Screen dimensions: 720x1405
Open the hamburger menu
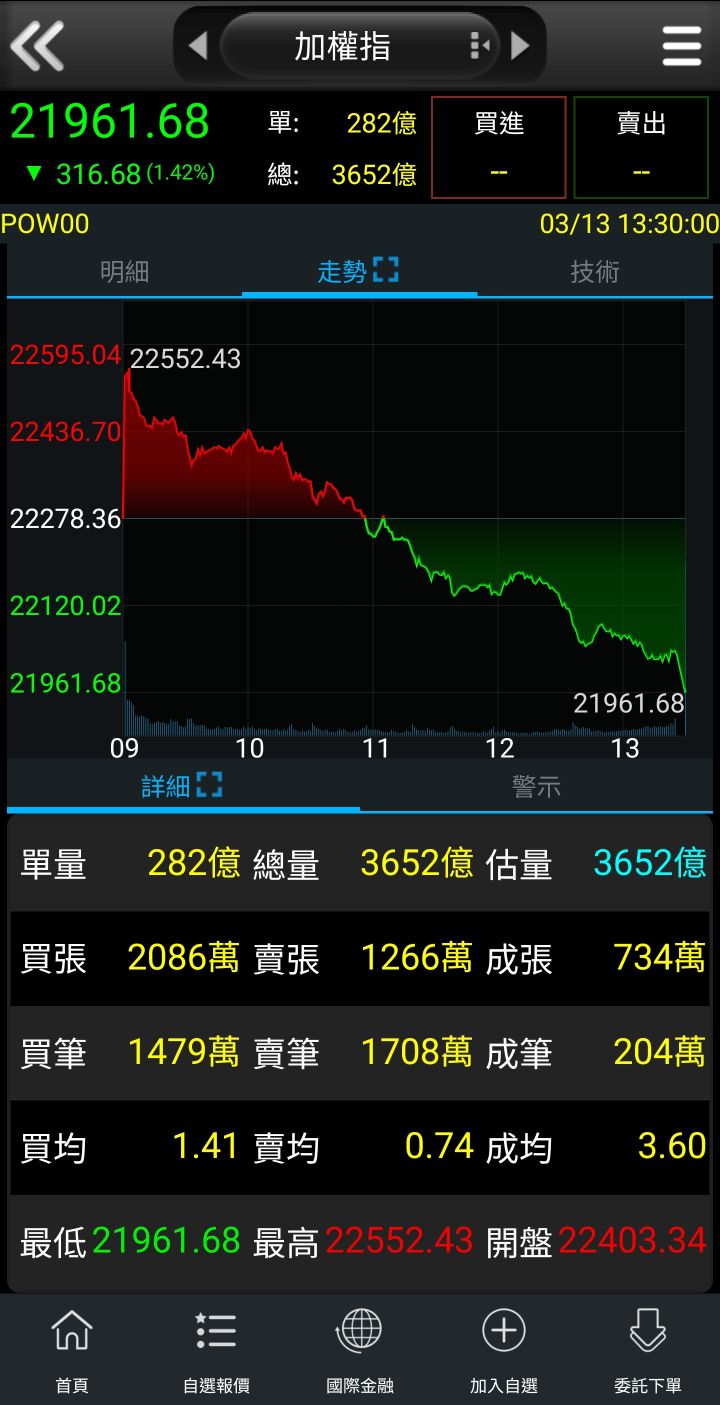[681, 46]
